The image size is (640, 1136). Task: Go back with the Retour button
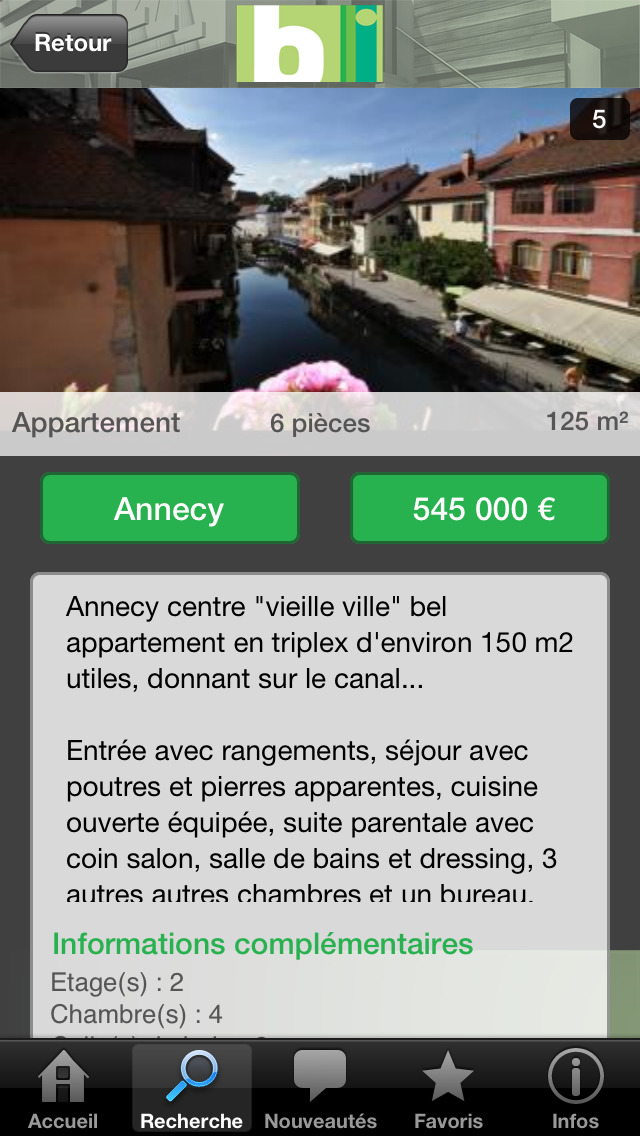(70, 43)
